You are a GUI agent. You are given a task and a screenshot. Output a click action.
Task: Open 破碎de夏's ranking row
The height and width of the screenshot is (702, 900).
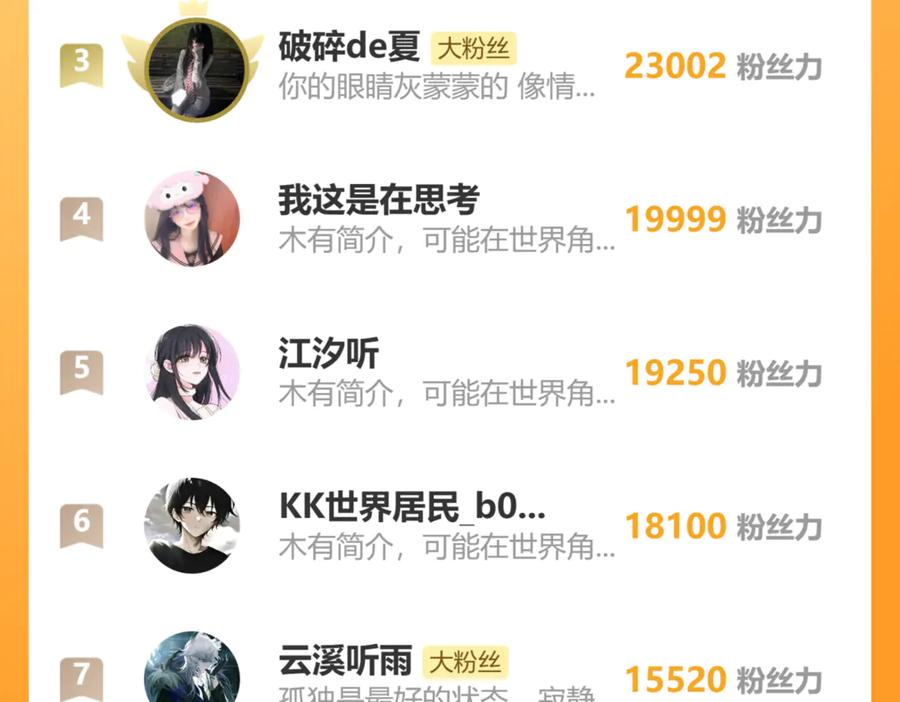pos(449,65)
